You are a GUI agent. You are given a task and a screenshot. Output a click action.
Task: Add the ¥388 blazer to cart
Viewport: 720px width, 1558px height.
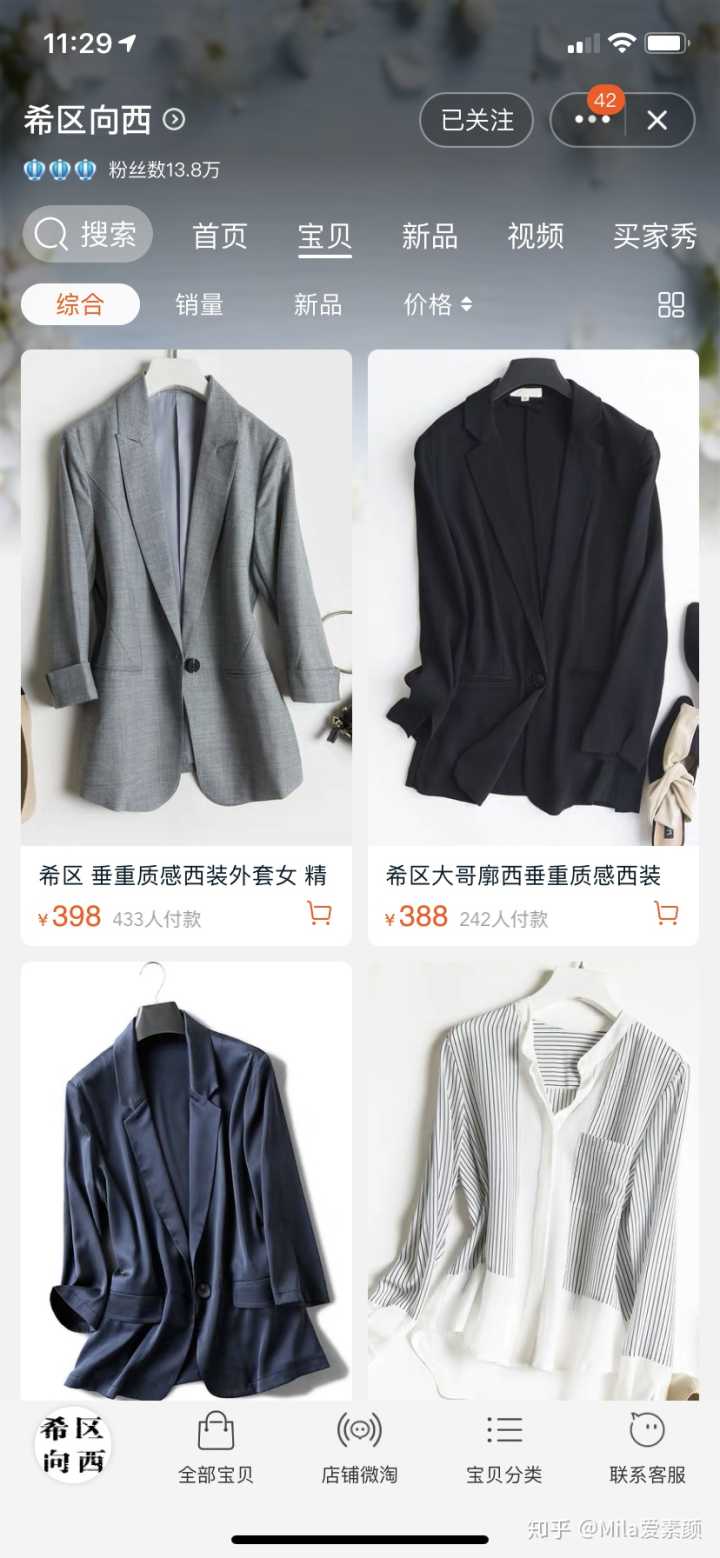pyautogui.click(x=666, y=913)
